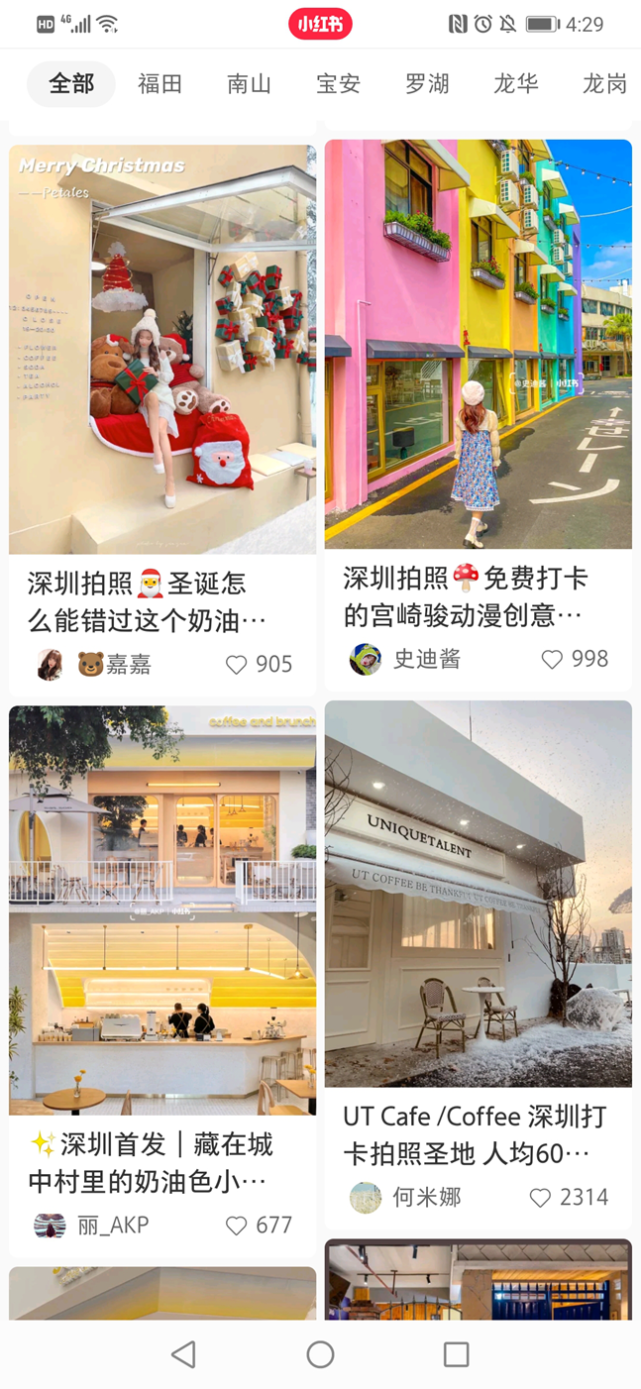641x1389 pixels.
Task: Show posts from 罗湖
Action: coord(427,84)
